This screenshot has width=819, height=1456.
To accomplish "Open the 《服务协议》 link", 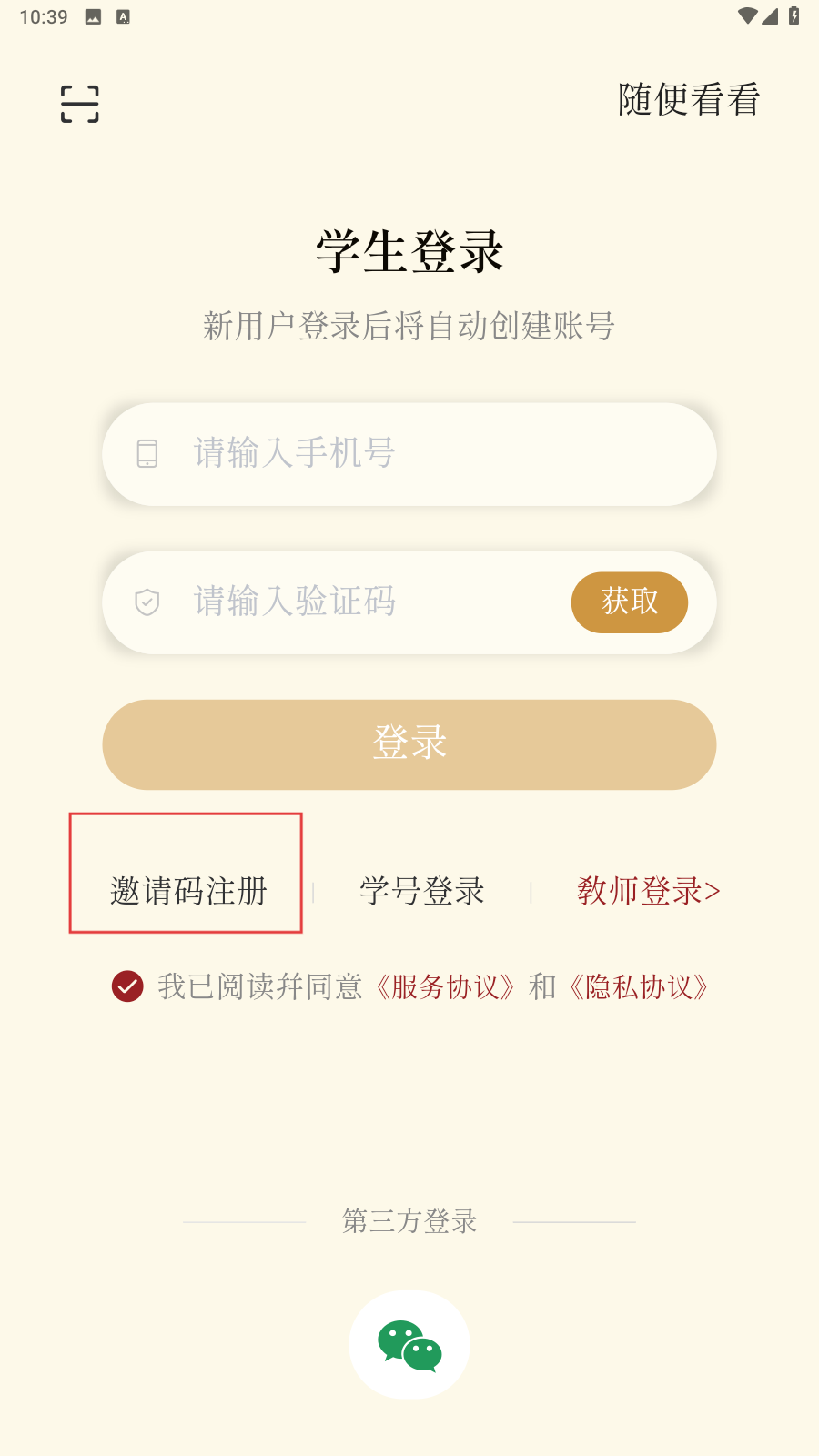I will (x=446, y=986).
